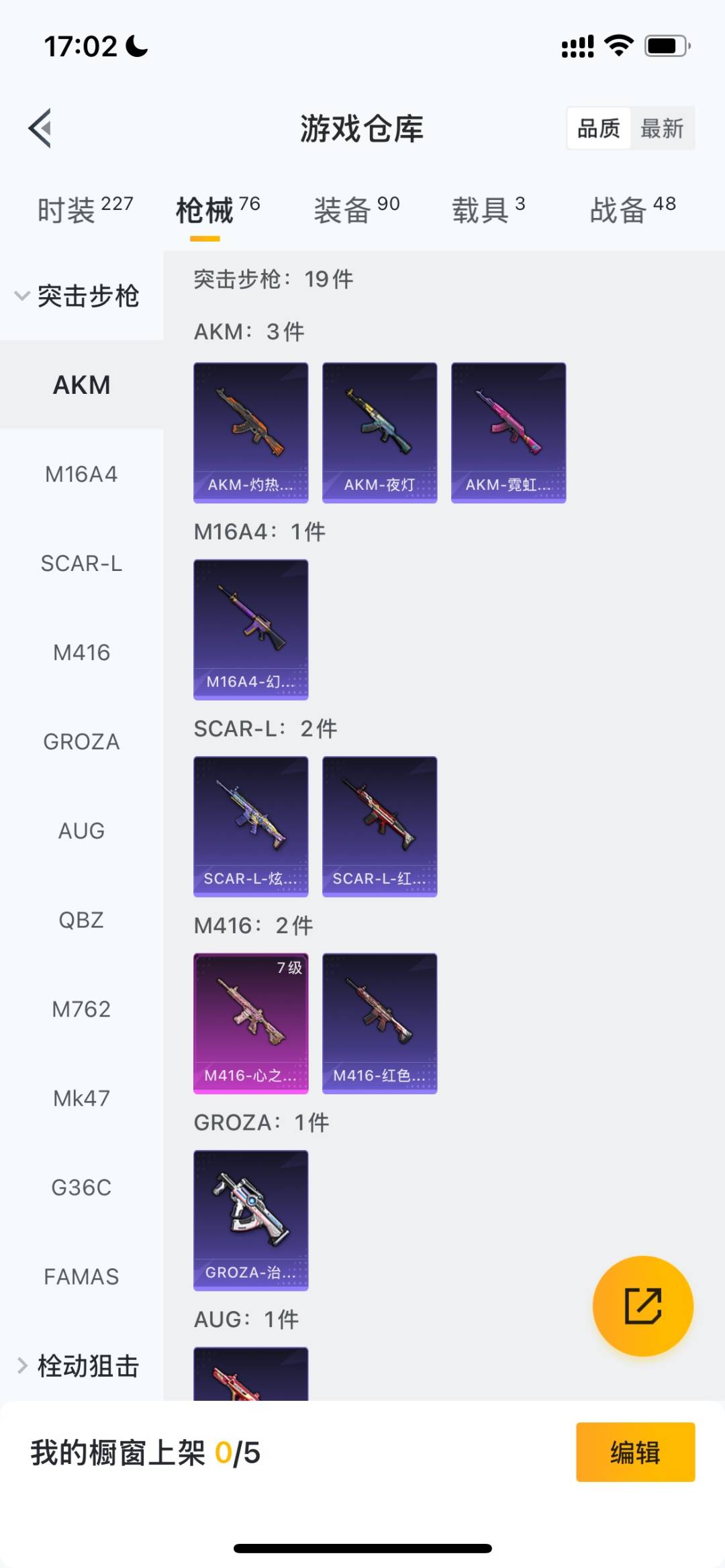Jump to M416 in the sidebar
This screenshot has width=725, height=1568.
point(81,652)
